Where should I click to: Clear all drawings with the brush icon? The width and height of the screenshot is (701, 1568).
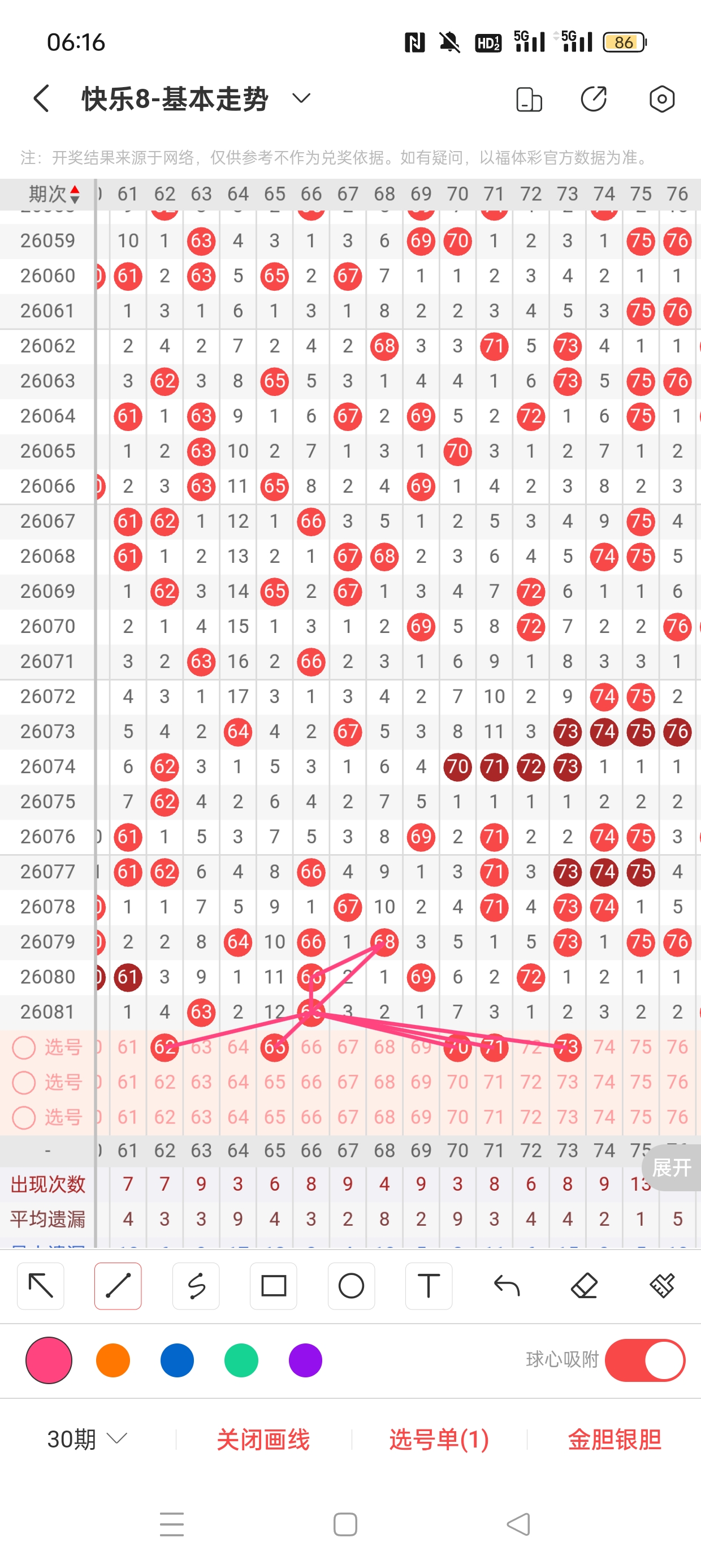tap(661, 1286)
